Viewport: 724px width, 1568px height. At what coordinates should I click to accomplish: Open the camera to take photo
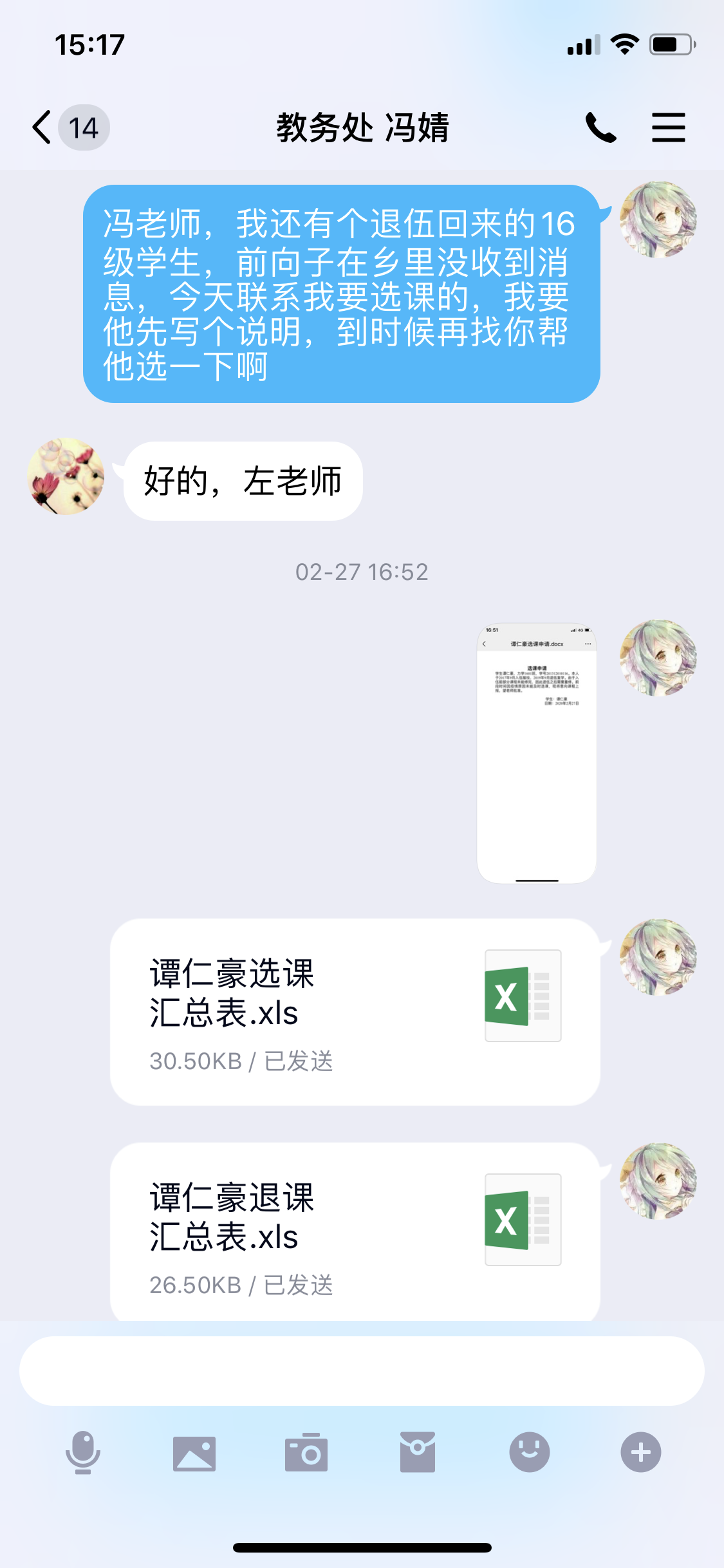click(306, 1453)
